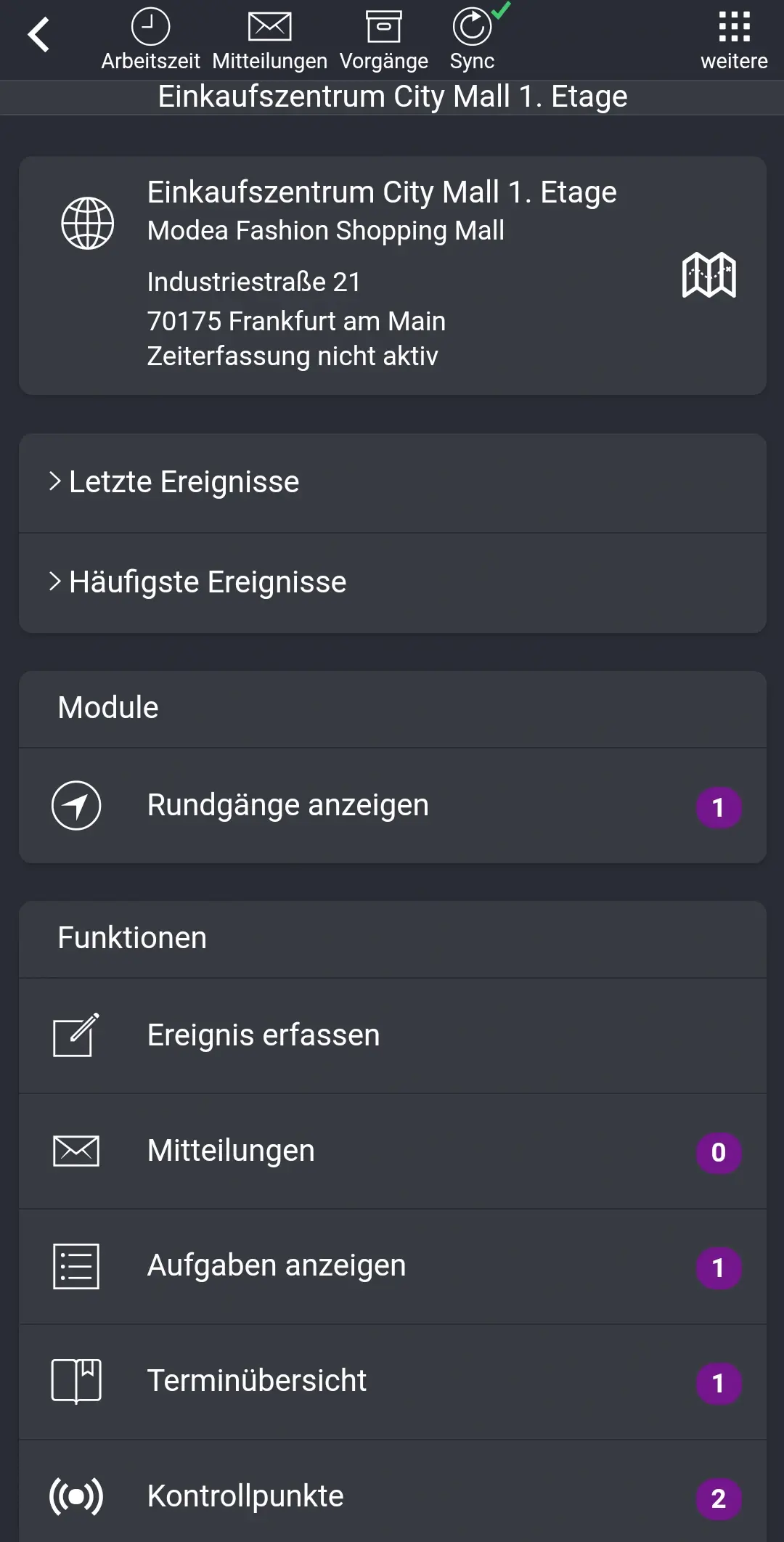Tap Zeiterfassung nicht aktiv status text
This screenshot has height=1542, width=784.
tap(290, 356)
